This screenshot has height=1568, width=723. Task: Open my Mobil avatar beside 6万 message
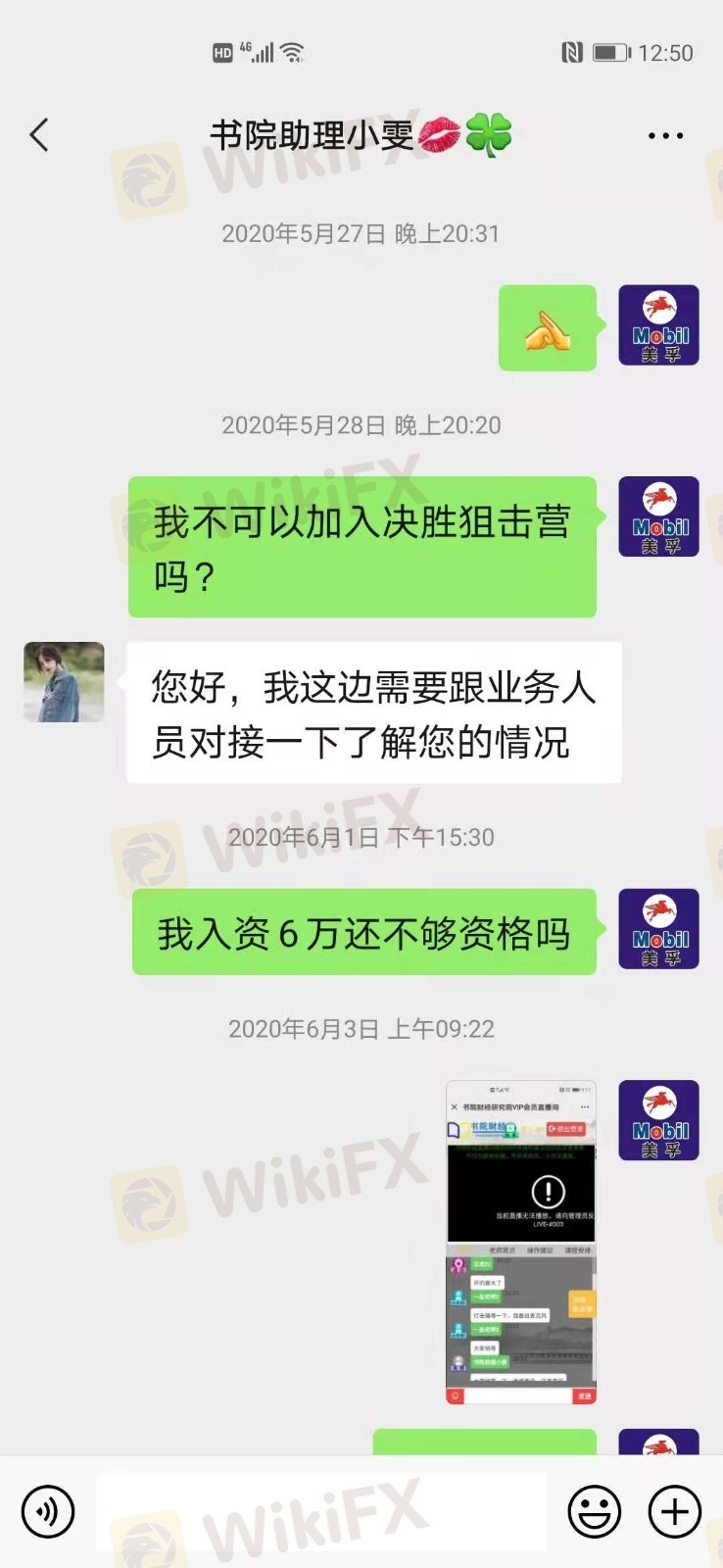[x=658, y=929]
